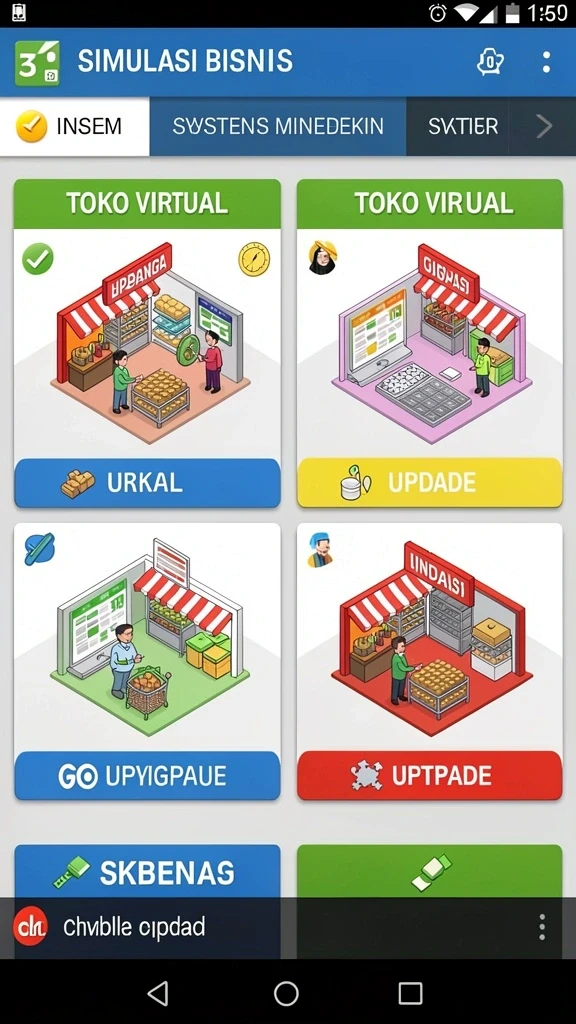Screen dimensions: 576x1024
Task: Select the INSEM tab
Action: [x=75, y=127]
